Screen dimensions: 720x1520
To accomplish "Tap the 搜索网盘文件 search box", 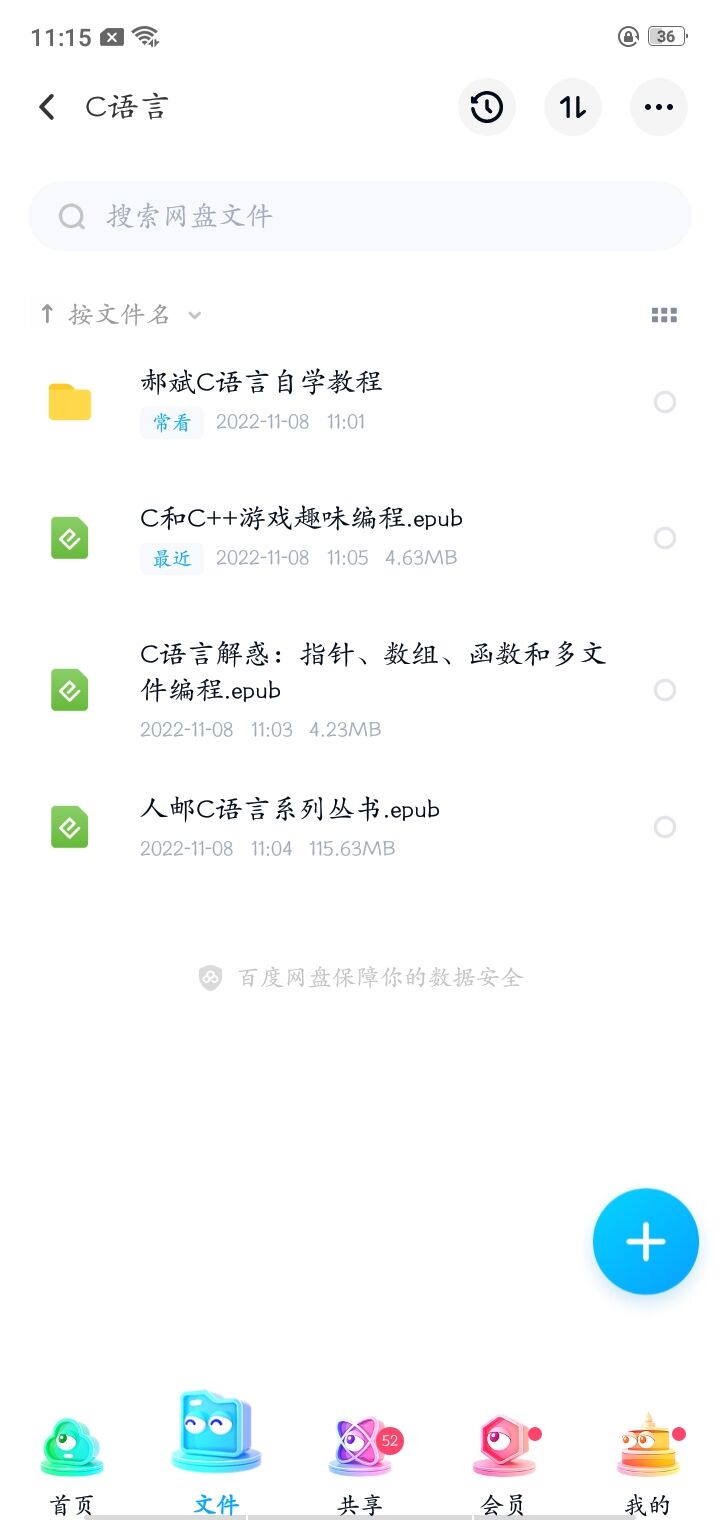I will (360, 216).
